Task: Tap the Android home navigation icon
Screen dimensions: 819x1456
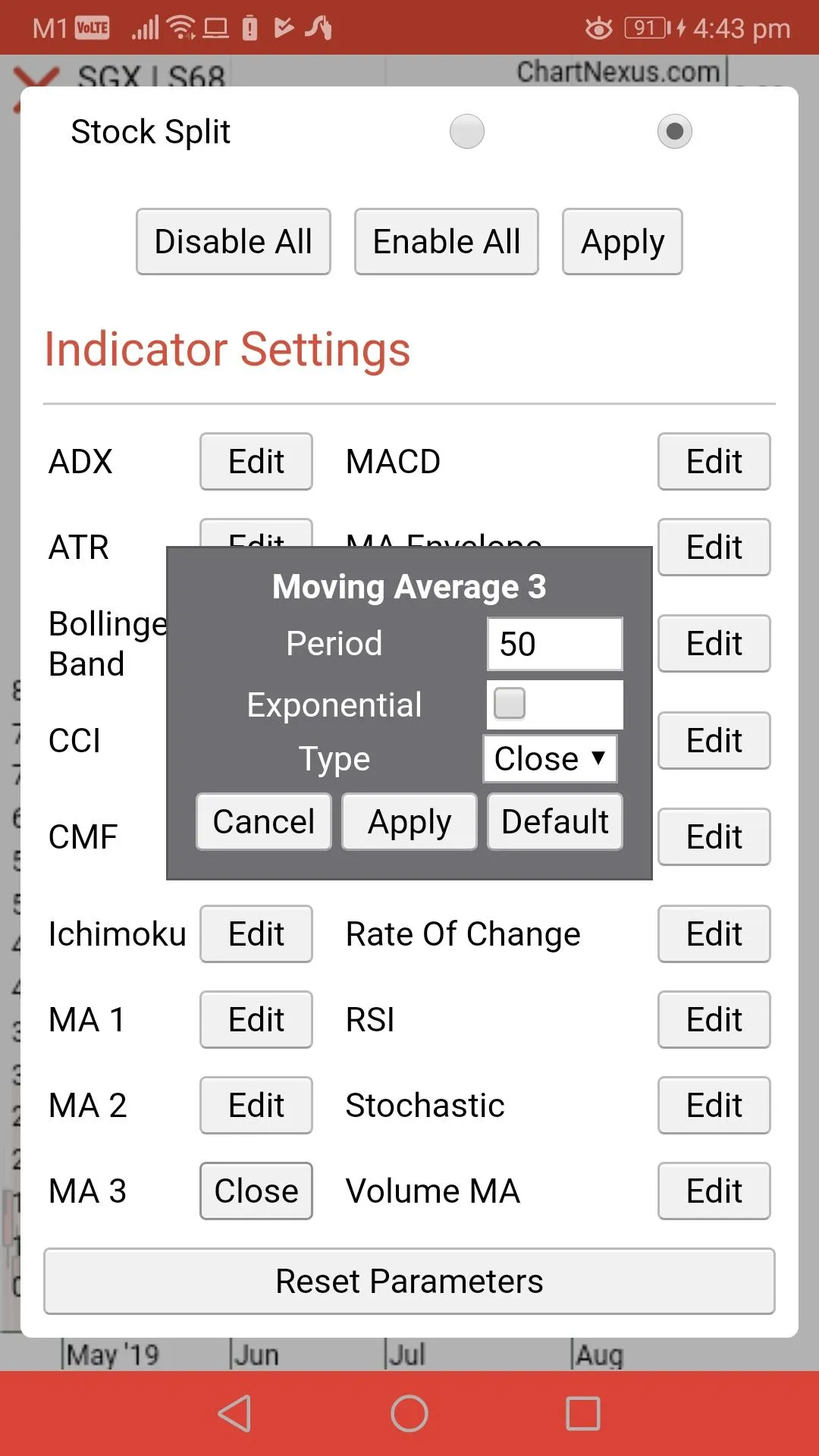Action: click(409, 1412)
